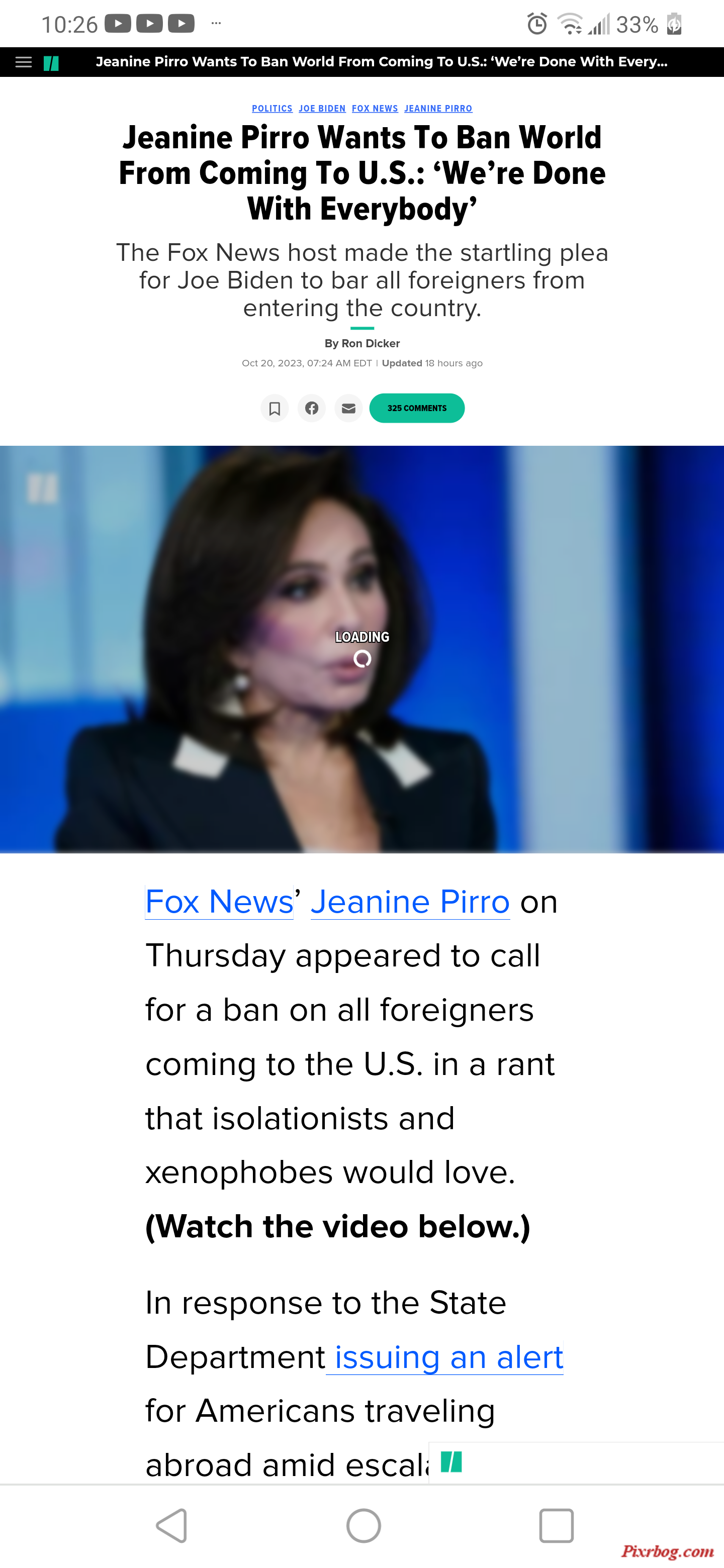Open the HuffPost logo home link
Viewport: 724px width, 1568px height.
(x=51, y=62)
